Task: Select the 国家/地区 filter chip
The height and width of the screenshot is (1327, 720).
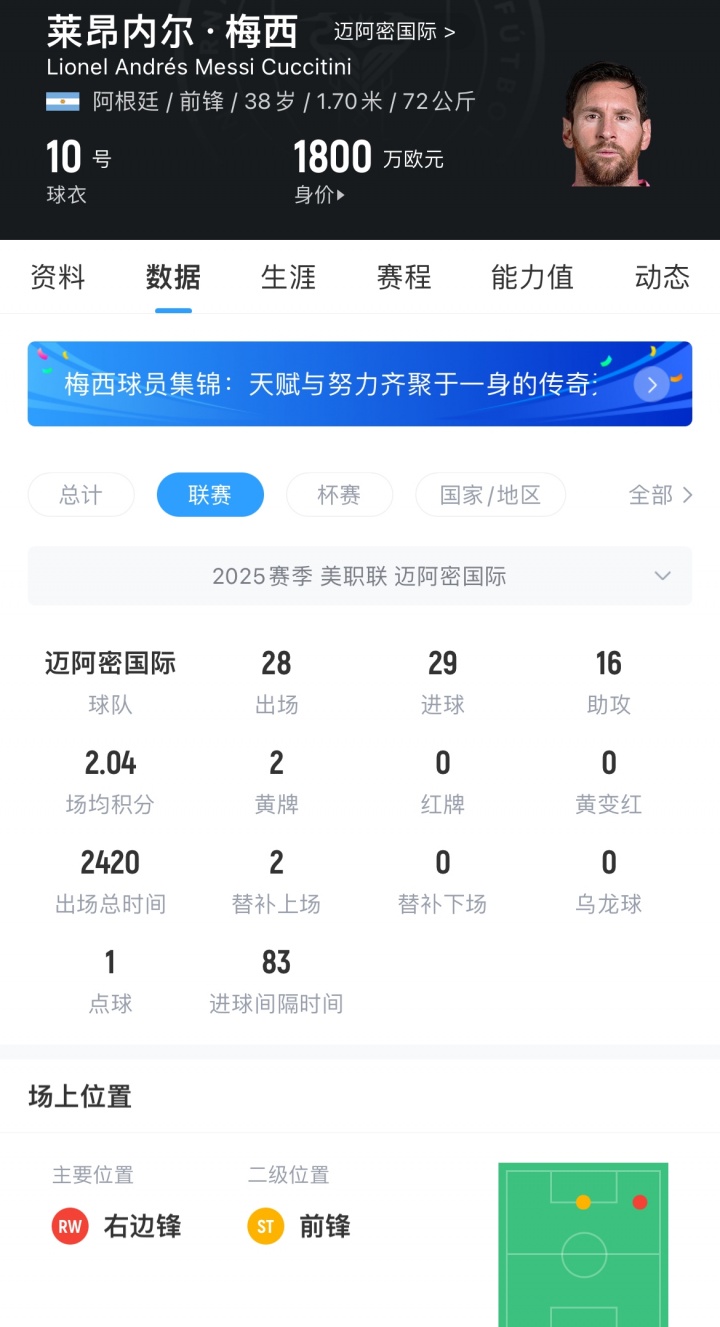Action: tap(490, 495)
